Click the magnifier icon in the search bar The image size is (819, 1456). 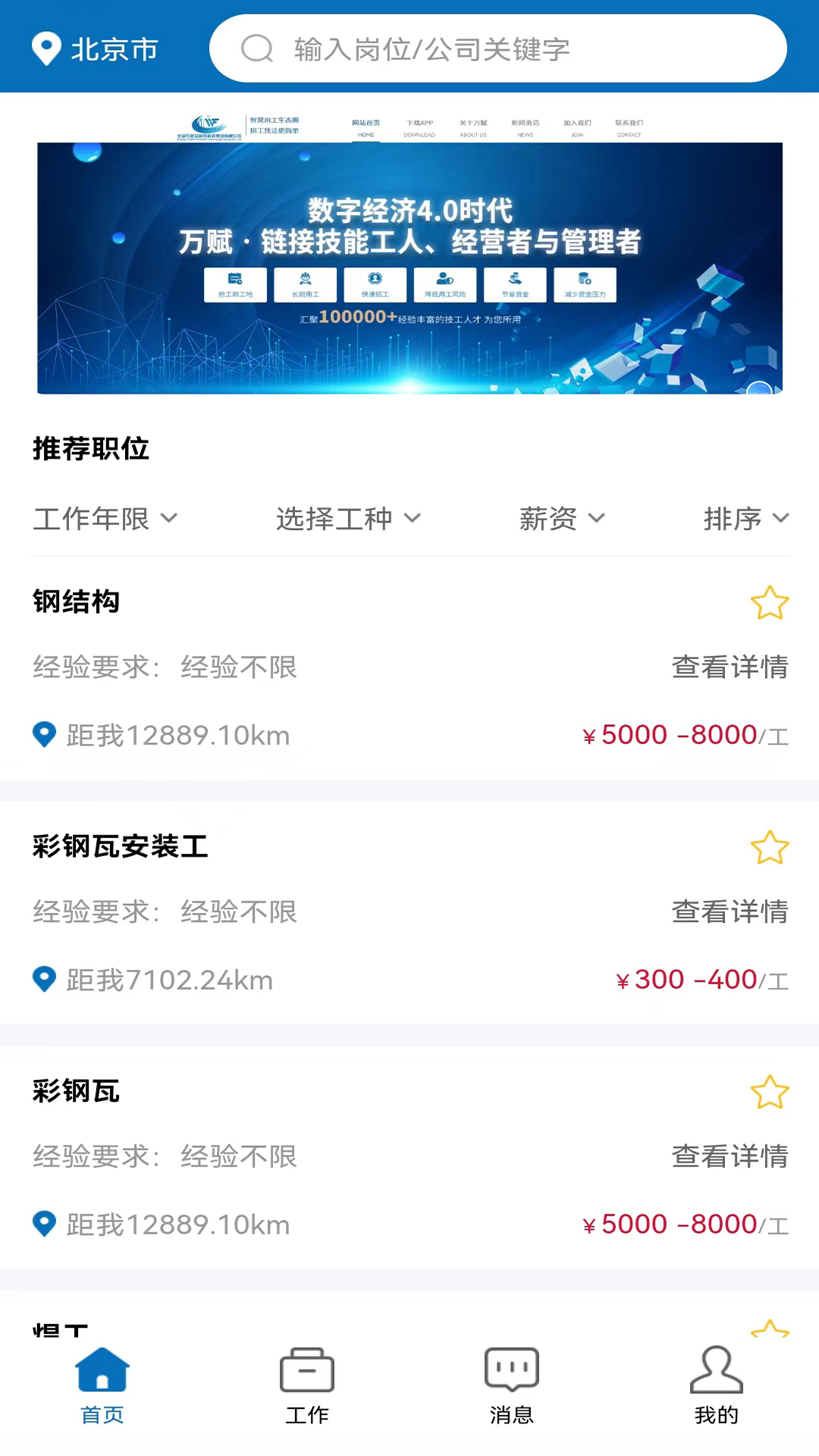click(x=258, y=49)
